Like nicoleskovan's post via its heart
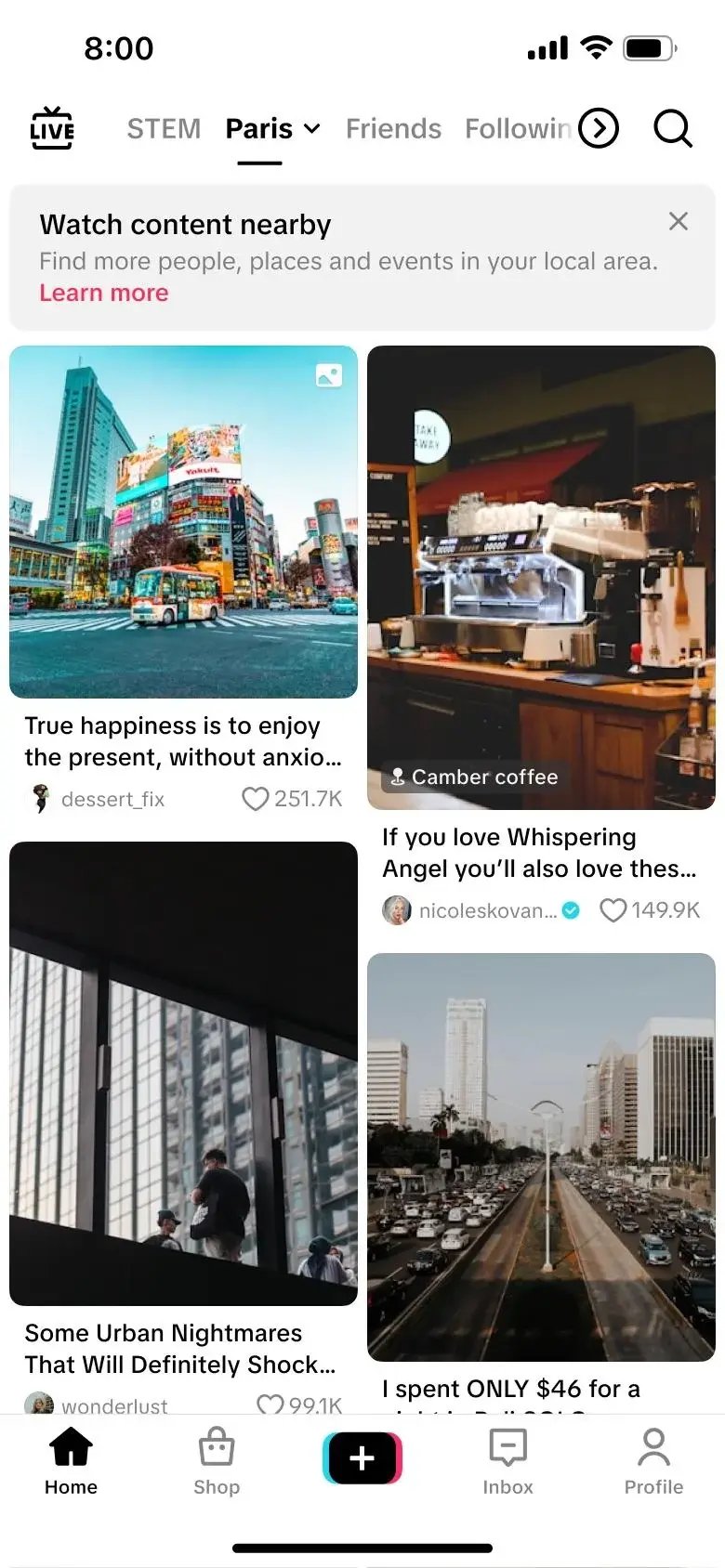Image resolution: width=725 pixels, height=1568 pixels. 613,910
